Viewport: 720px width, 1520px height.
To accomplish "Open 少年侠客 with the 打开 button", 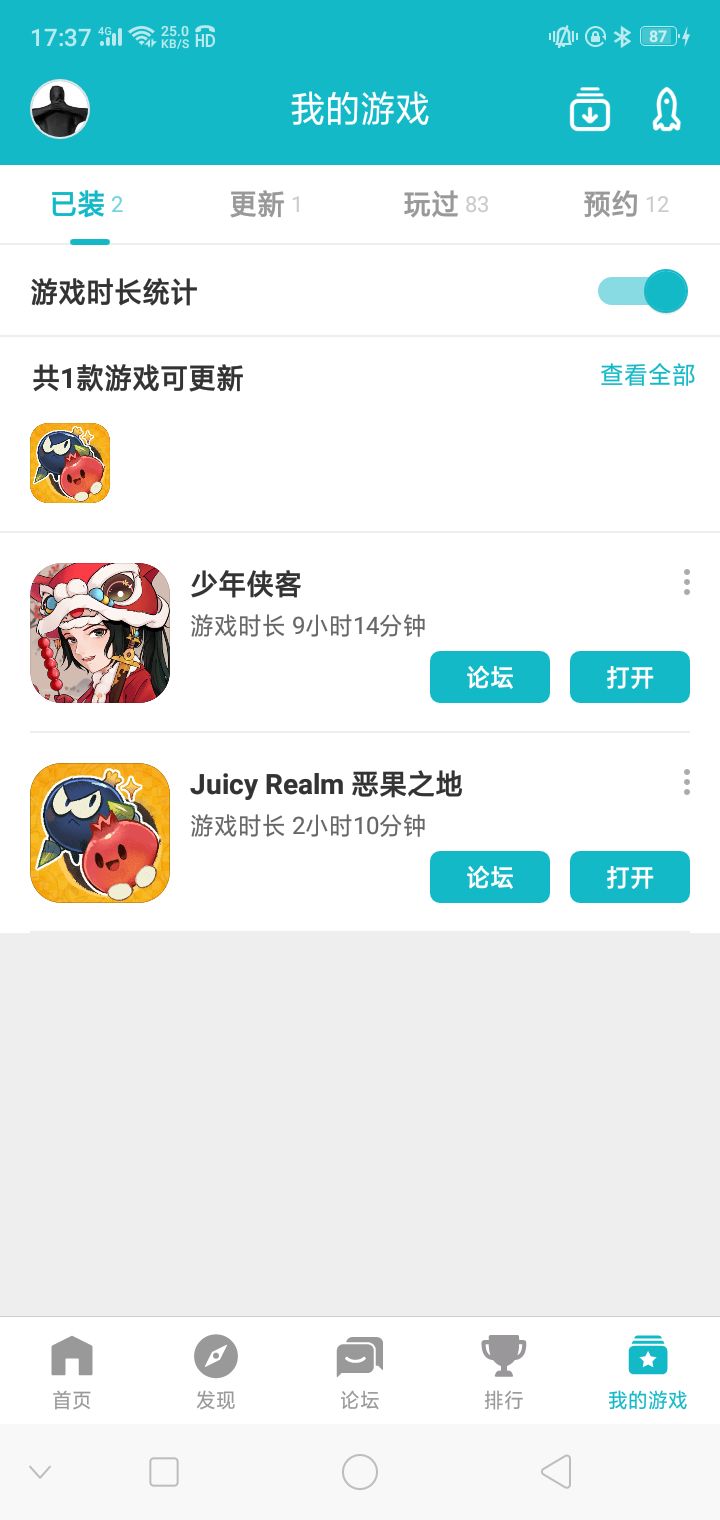I will tap(629, 677).
